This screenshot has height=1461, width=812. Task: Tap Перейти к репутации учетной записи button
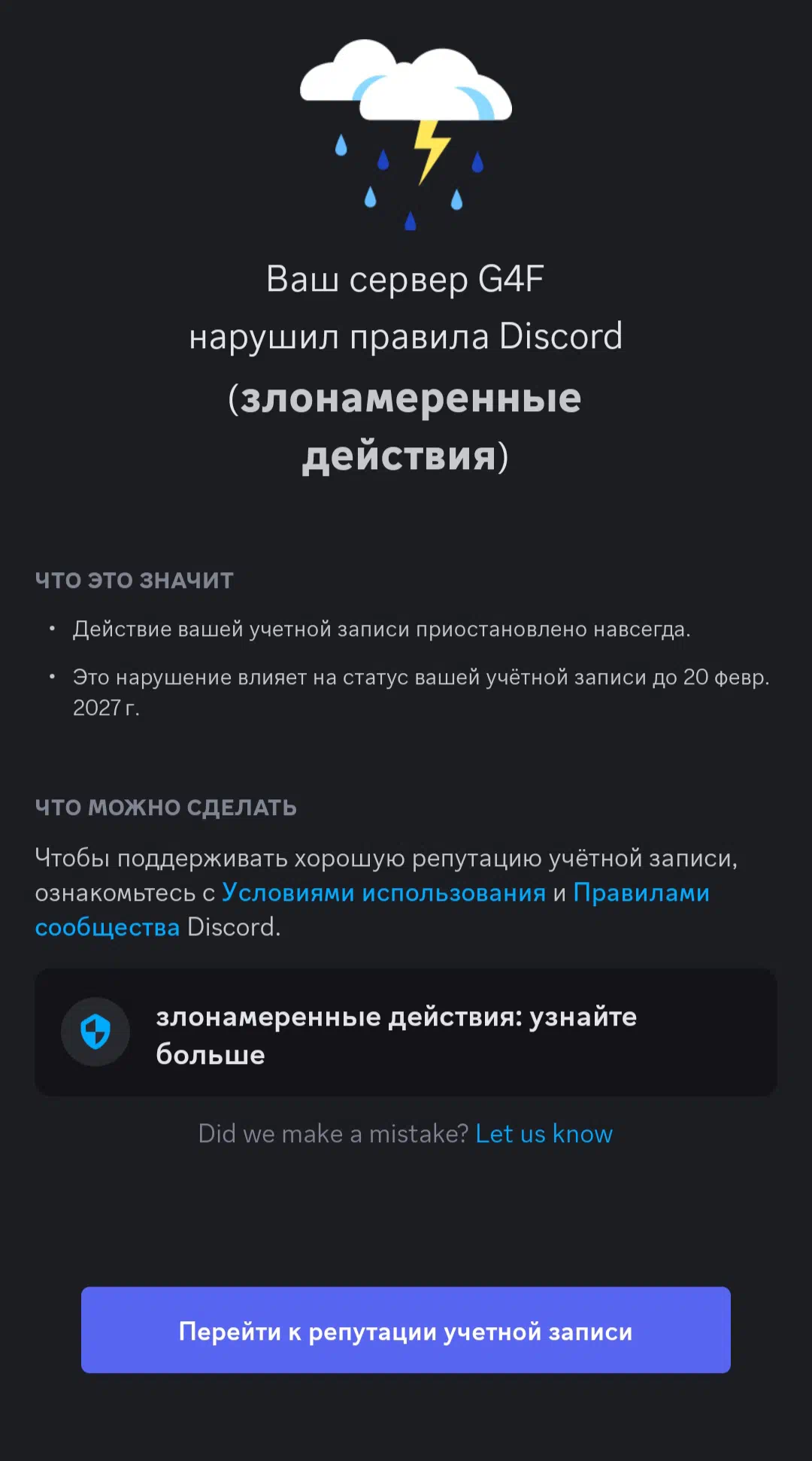tap(406, 1330)
